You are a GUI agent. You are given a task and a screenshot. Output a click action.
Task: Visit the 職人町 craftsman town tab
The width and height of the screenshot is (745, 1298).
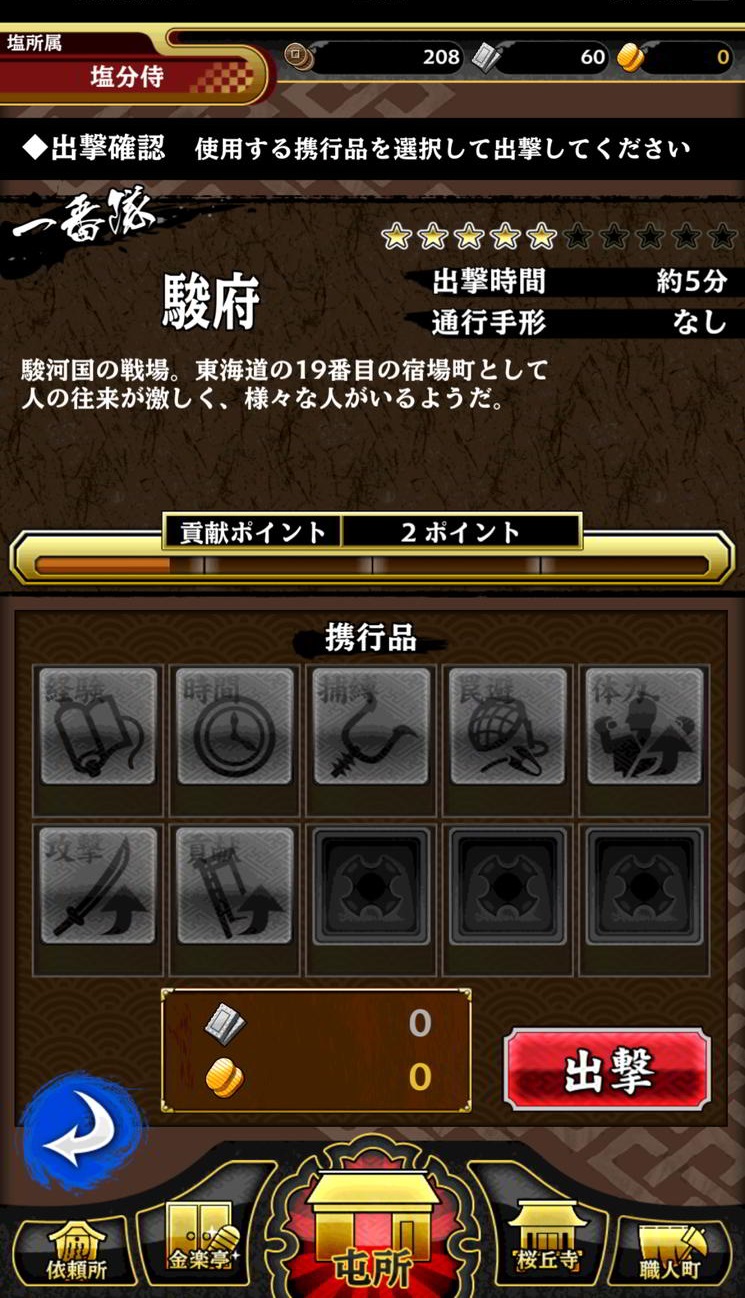click(x=670, y=1250)
